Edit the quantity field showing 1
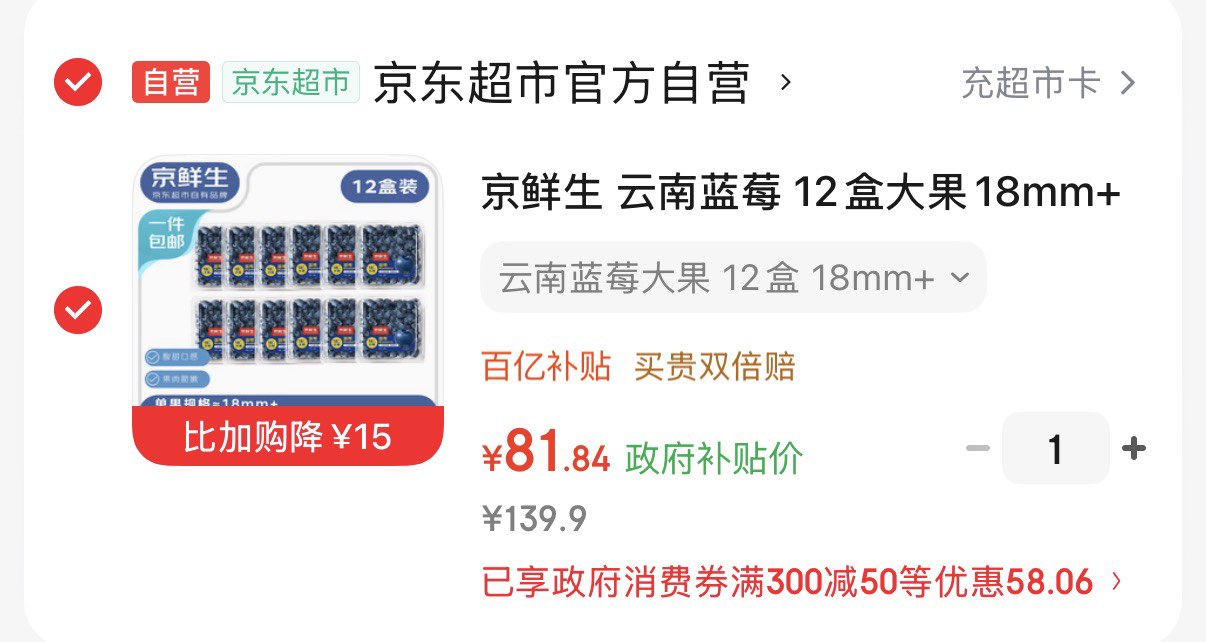The width and height of the screenshot is (1206, 642). tap(1055, 448)
